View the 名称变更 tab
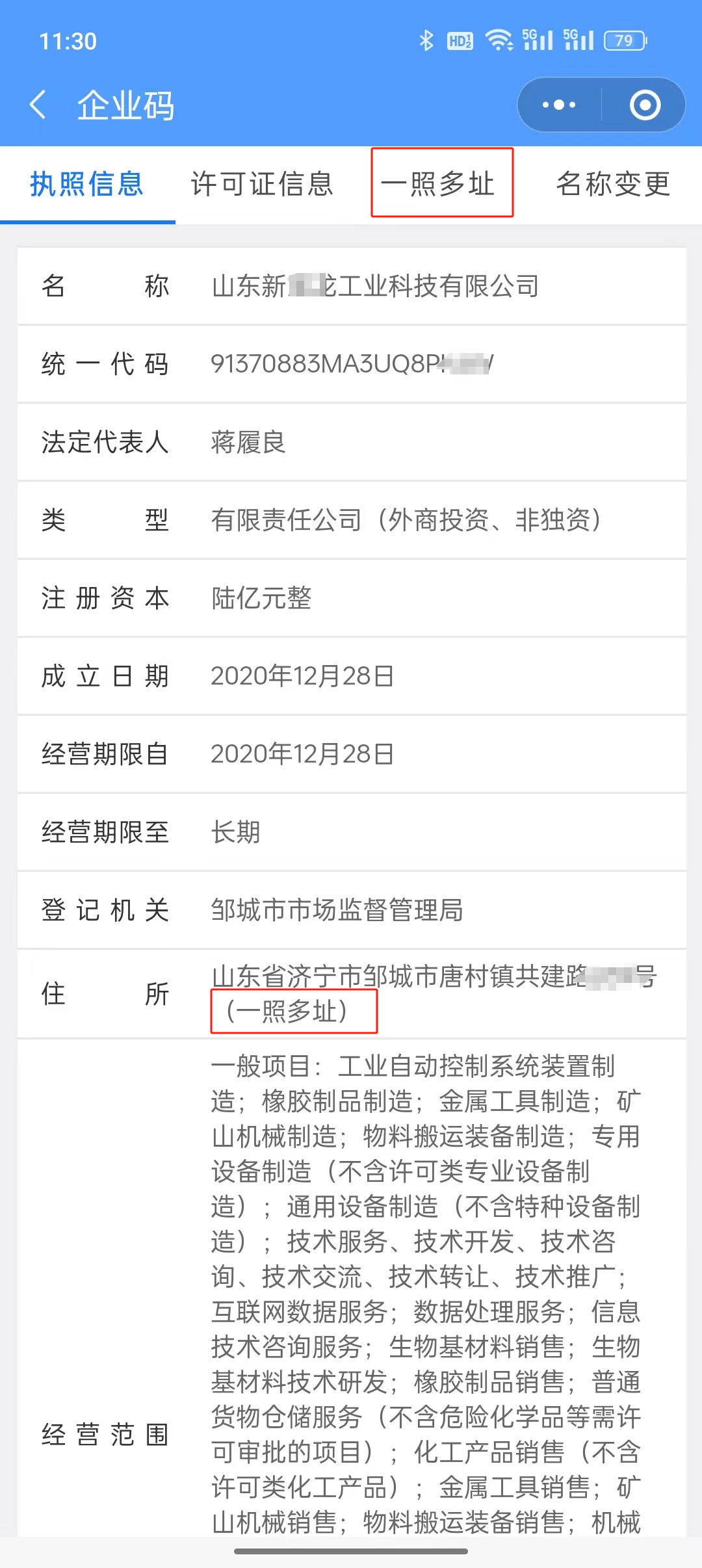The height and width of the screenshot is (1568, 702). click(x=613, y=184)
